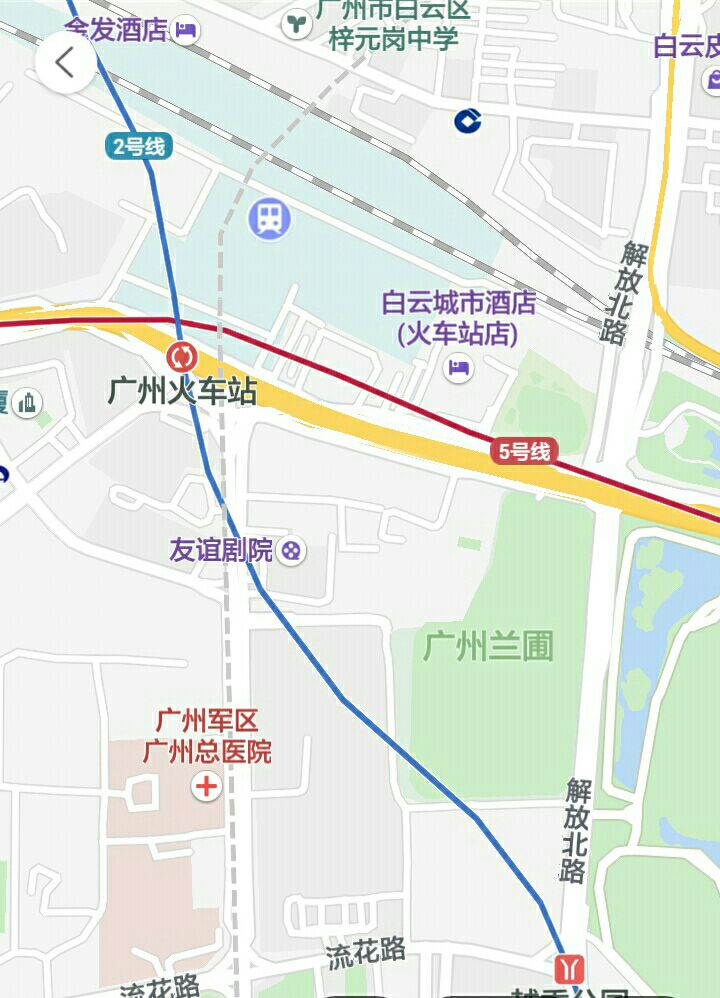Open 梓元岗中学 school marker
This screenshot has height=998, width=720.
click(x=297, y=25)
